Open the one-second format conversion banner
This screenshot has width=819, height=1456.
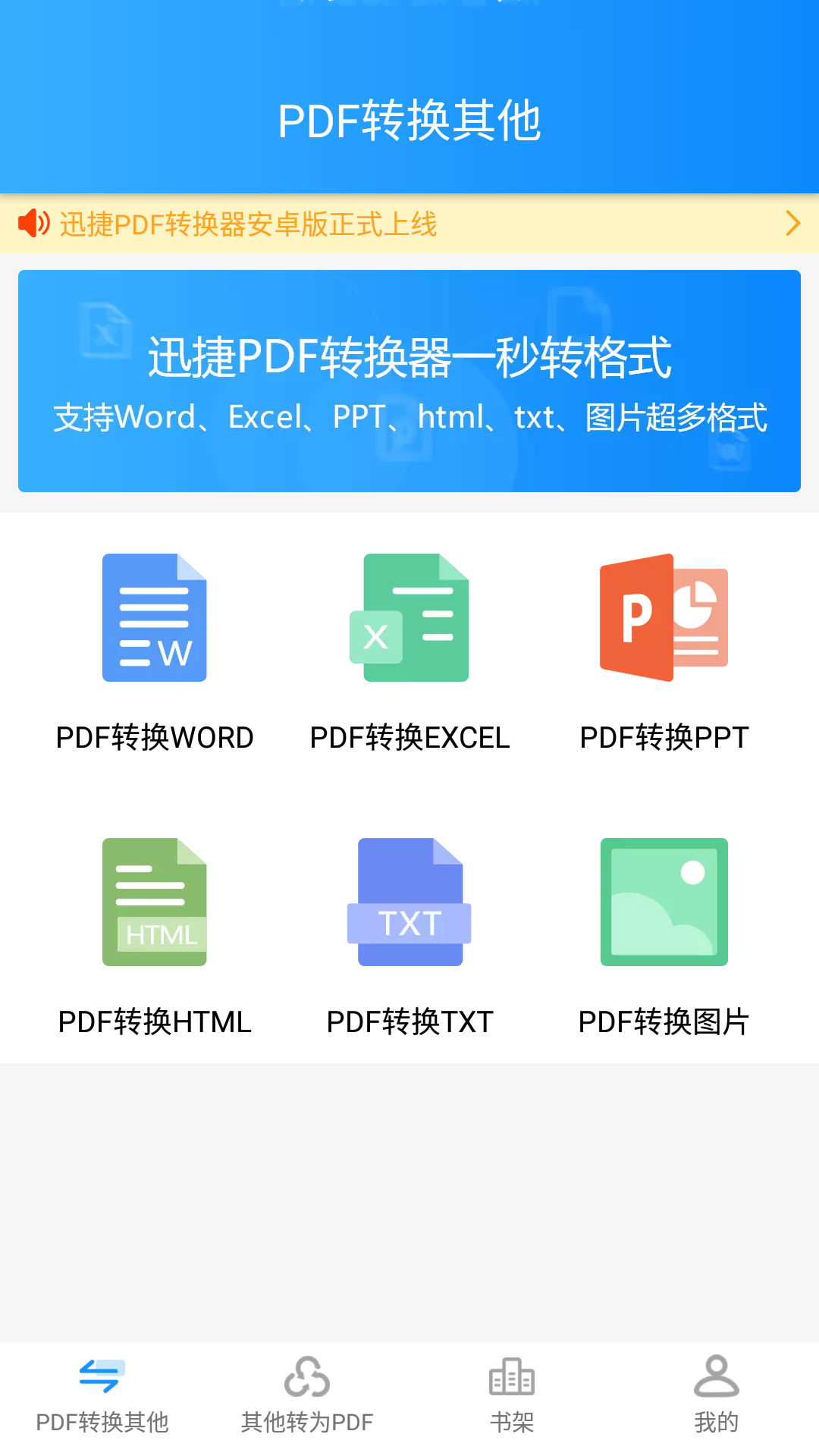[x=409, y=381]
